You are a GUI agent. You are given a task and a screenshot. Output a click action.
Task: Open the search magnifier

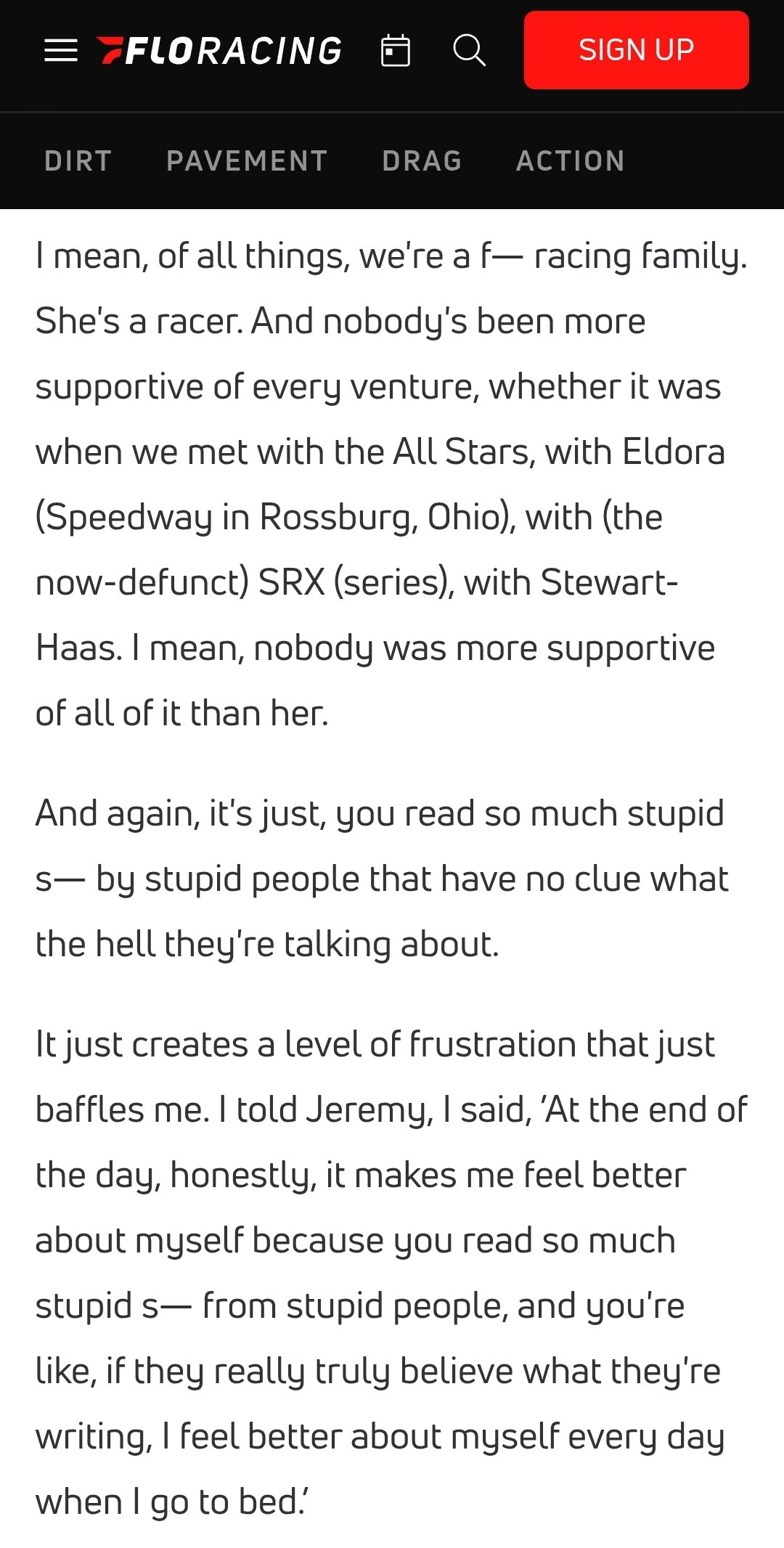[x=469, y=51]
